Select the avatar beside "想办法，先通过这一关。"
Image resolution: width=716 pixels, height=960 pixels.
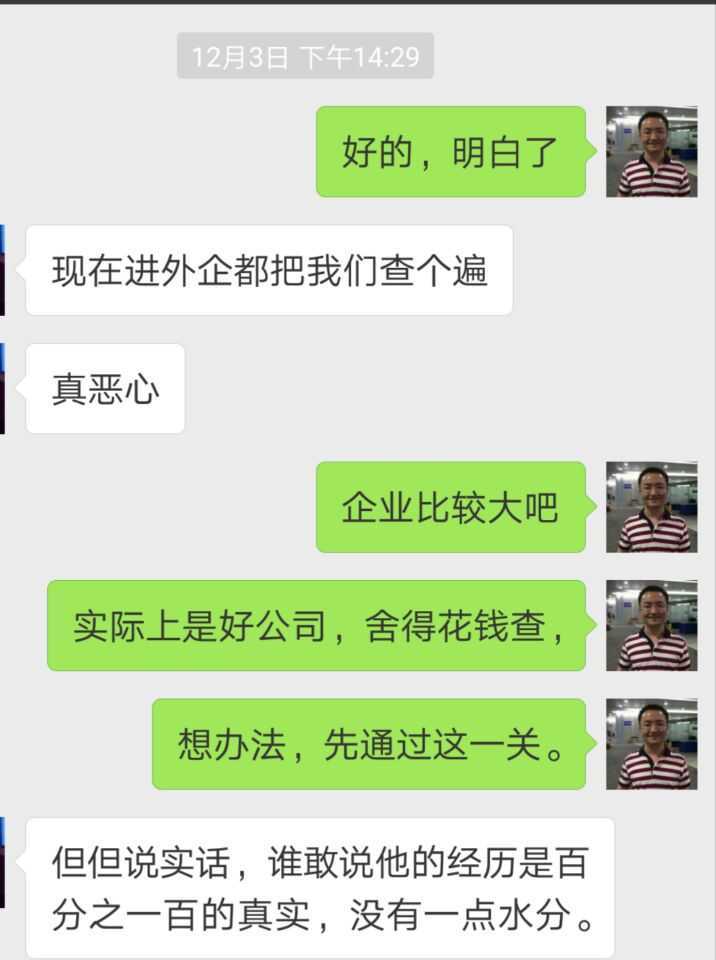pyautogui.click(x=651, y=744)
